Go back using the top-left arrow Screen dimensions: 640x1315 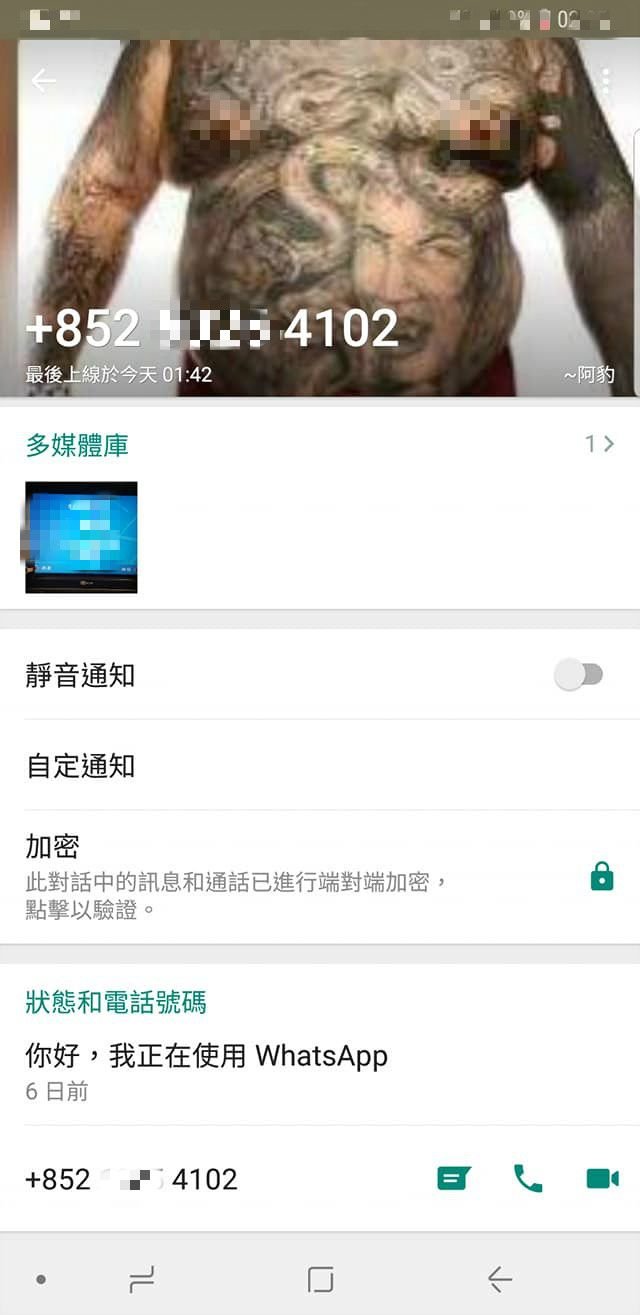(x=43, y=81)
